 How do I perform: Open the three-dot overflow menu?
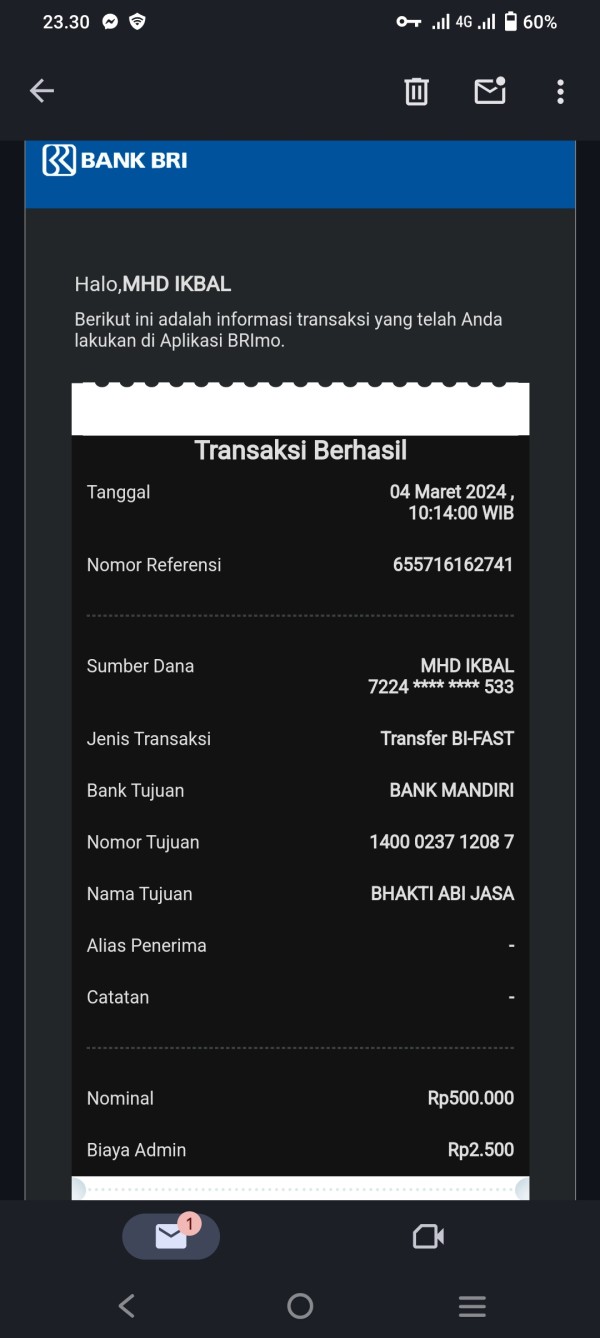tap(560, 91)
